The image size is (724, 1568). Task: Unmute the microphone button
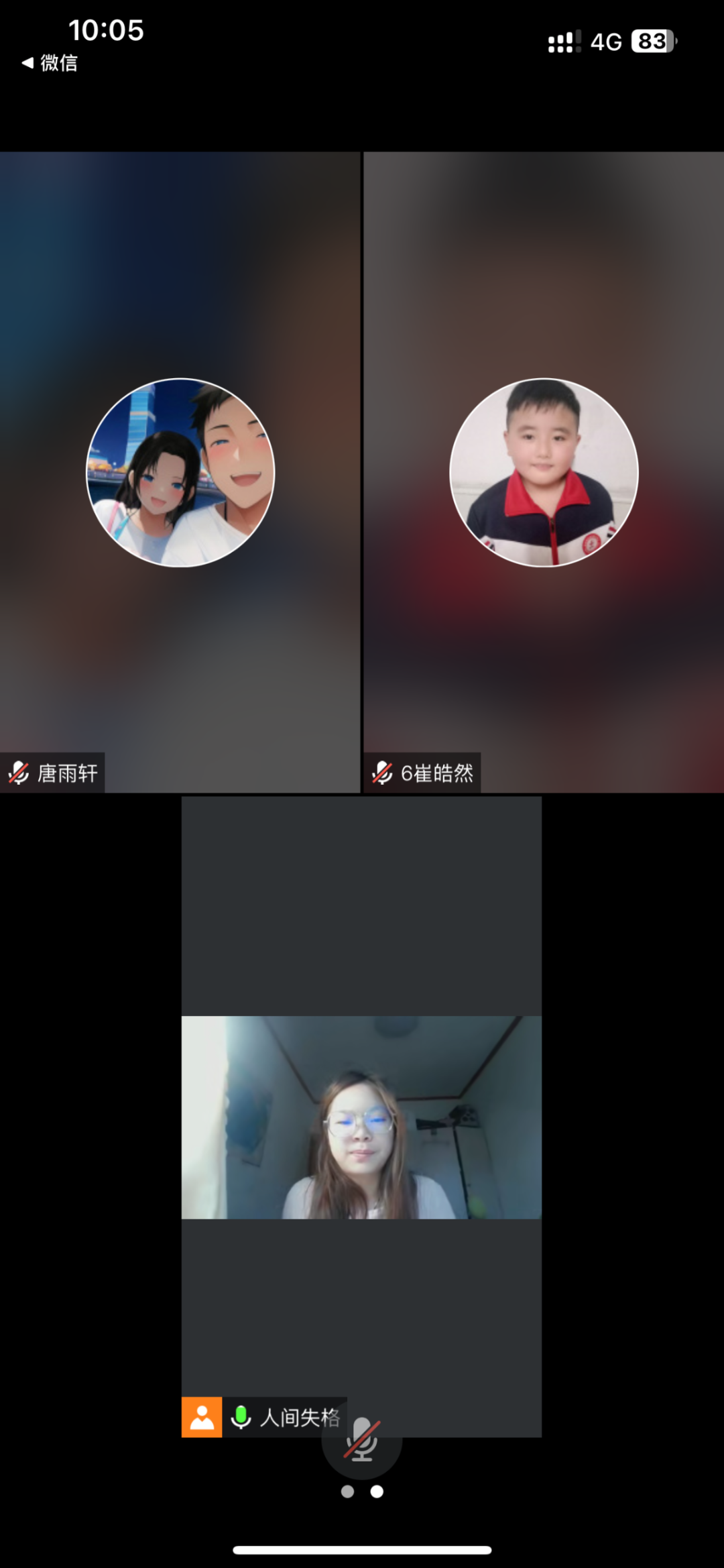362,1439
